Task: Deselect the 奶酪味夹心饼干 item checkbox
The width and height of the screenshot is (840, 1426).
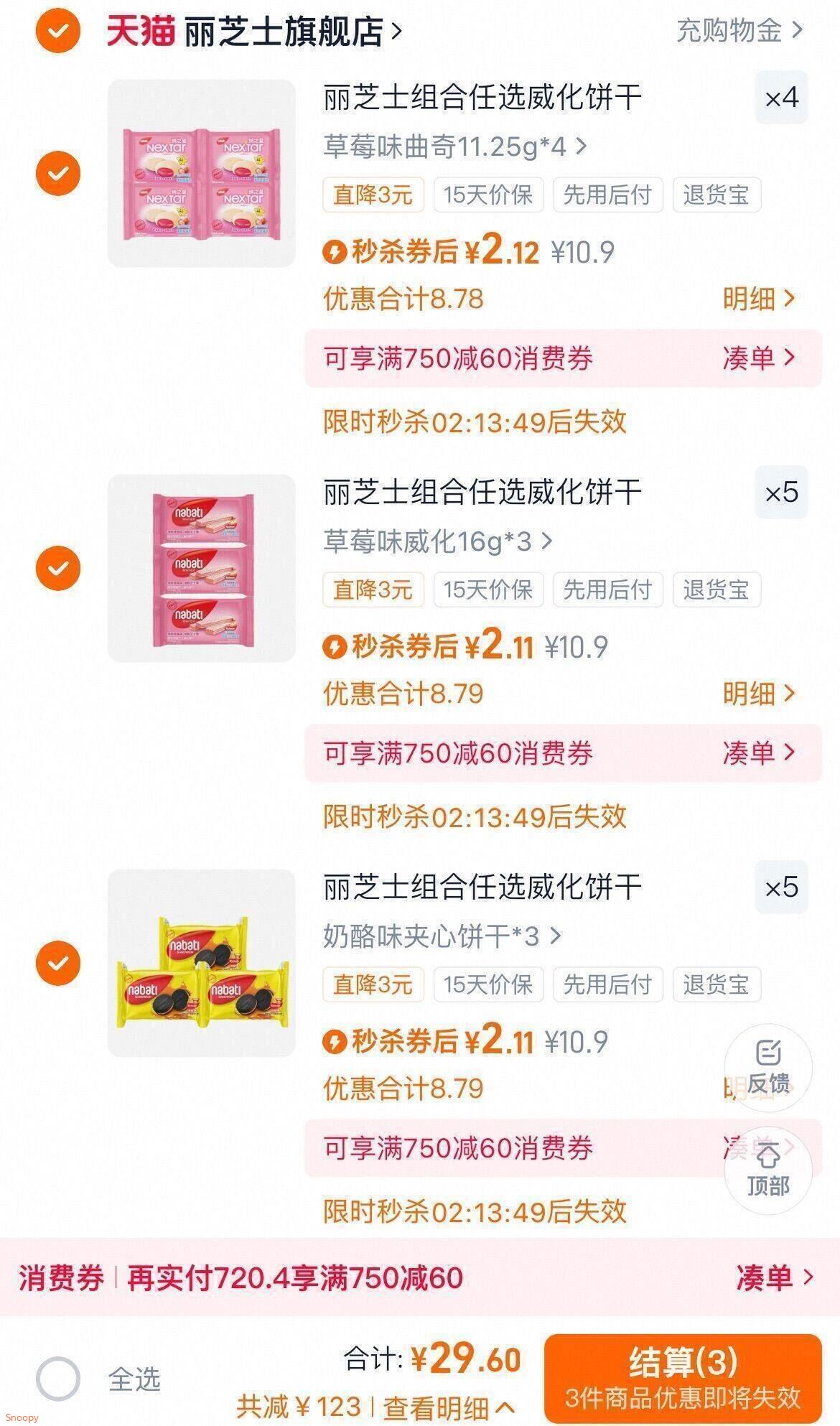Action: tap(58, 963)
